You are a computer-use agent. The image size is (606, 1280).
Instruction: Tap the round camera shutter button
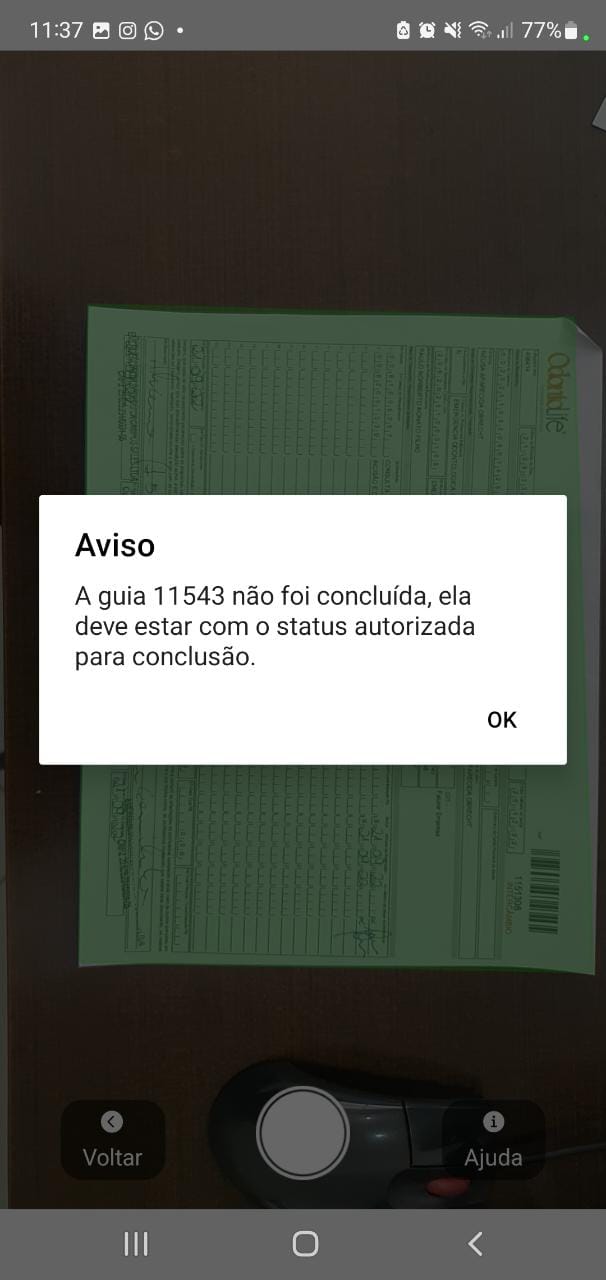302,1133
